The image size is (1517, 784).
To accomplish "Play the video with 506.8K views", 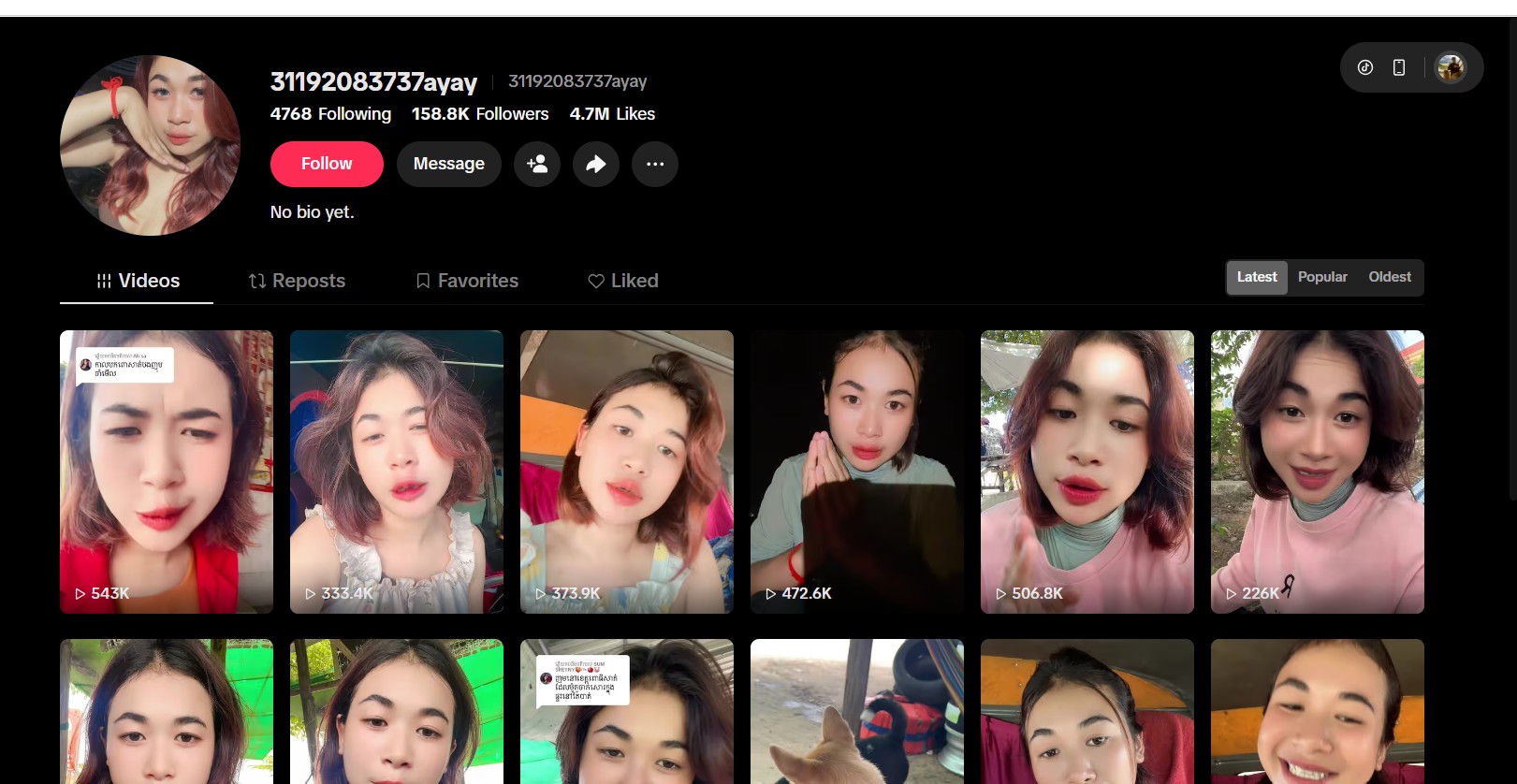I will [x=1087, y=472].
